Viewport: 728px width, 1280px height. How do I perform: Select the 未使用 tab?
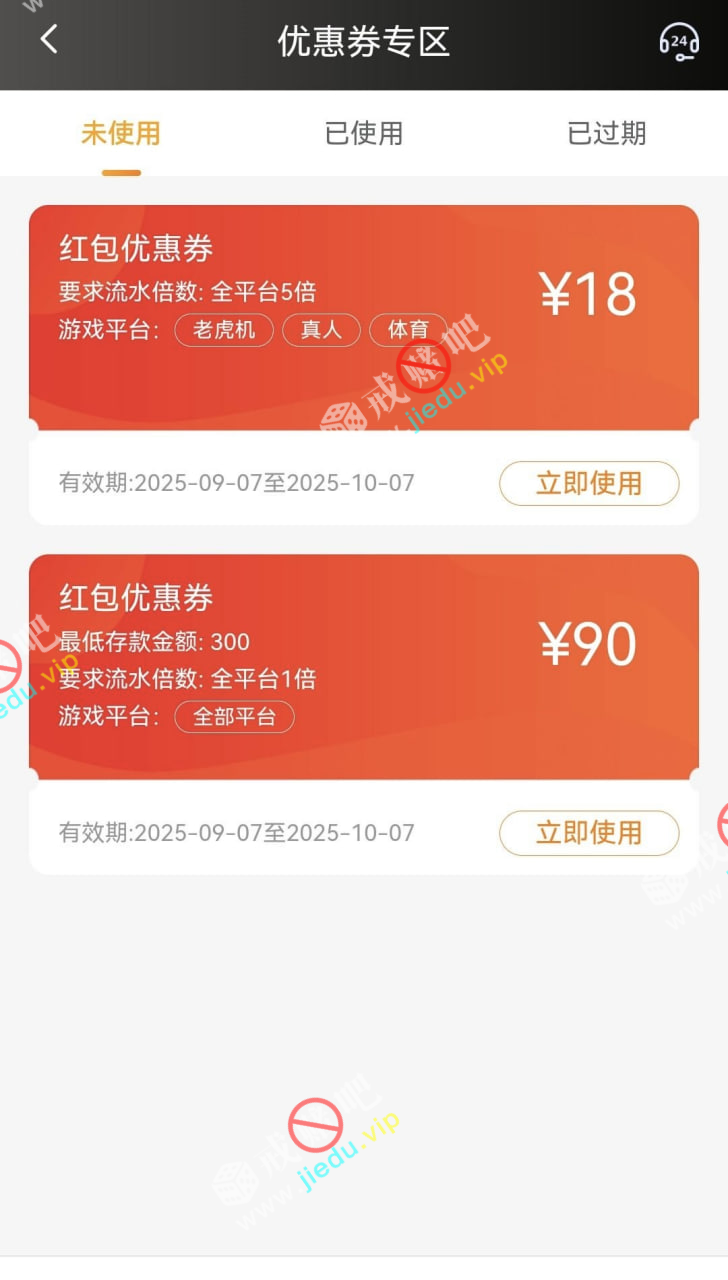pyautogui.click(x=121, y=134)
